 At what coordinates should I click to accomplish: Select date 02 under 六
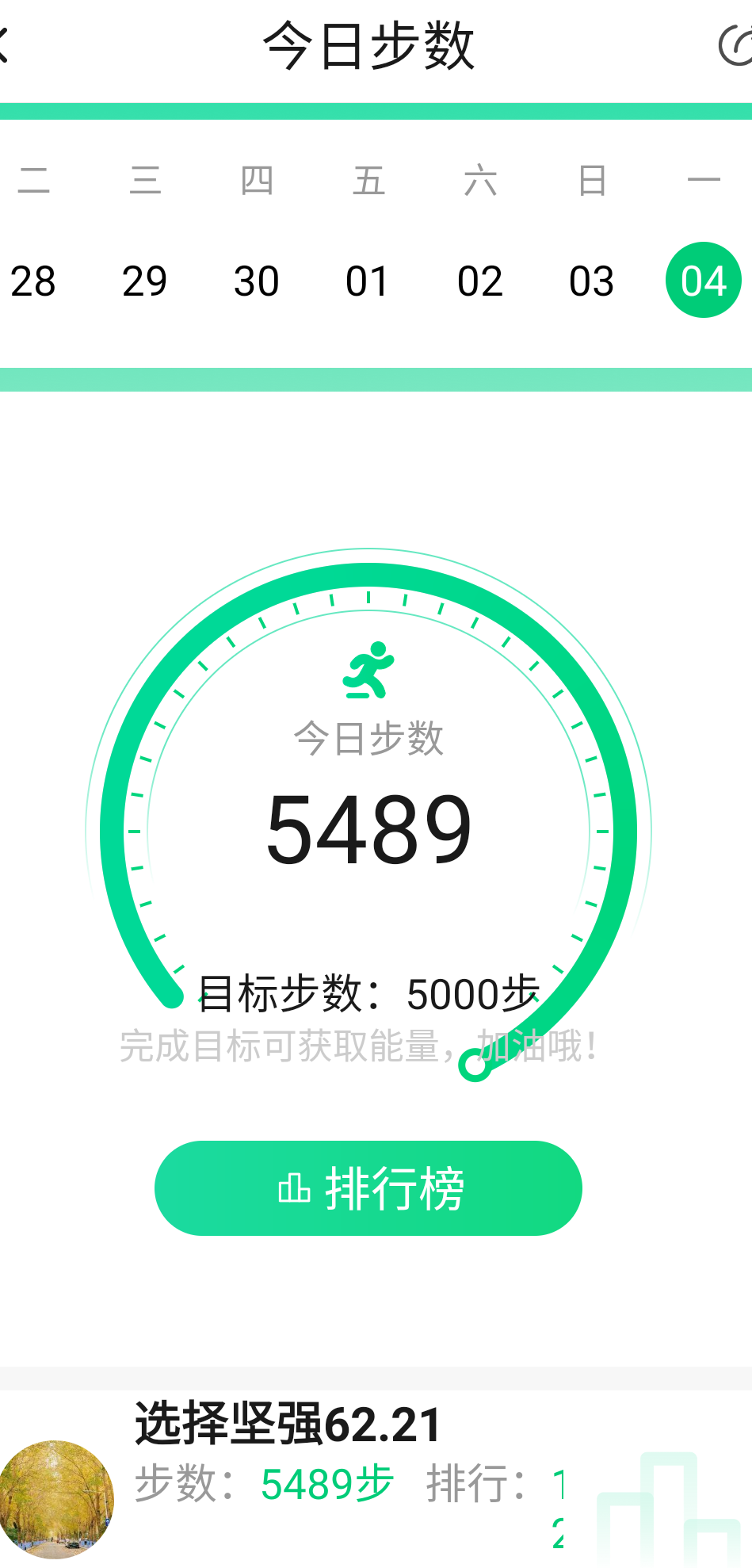coord(480,279)
